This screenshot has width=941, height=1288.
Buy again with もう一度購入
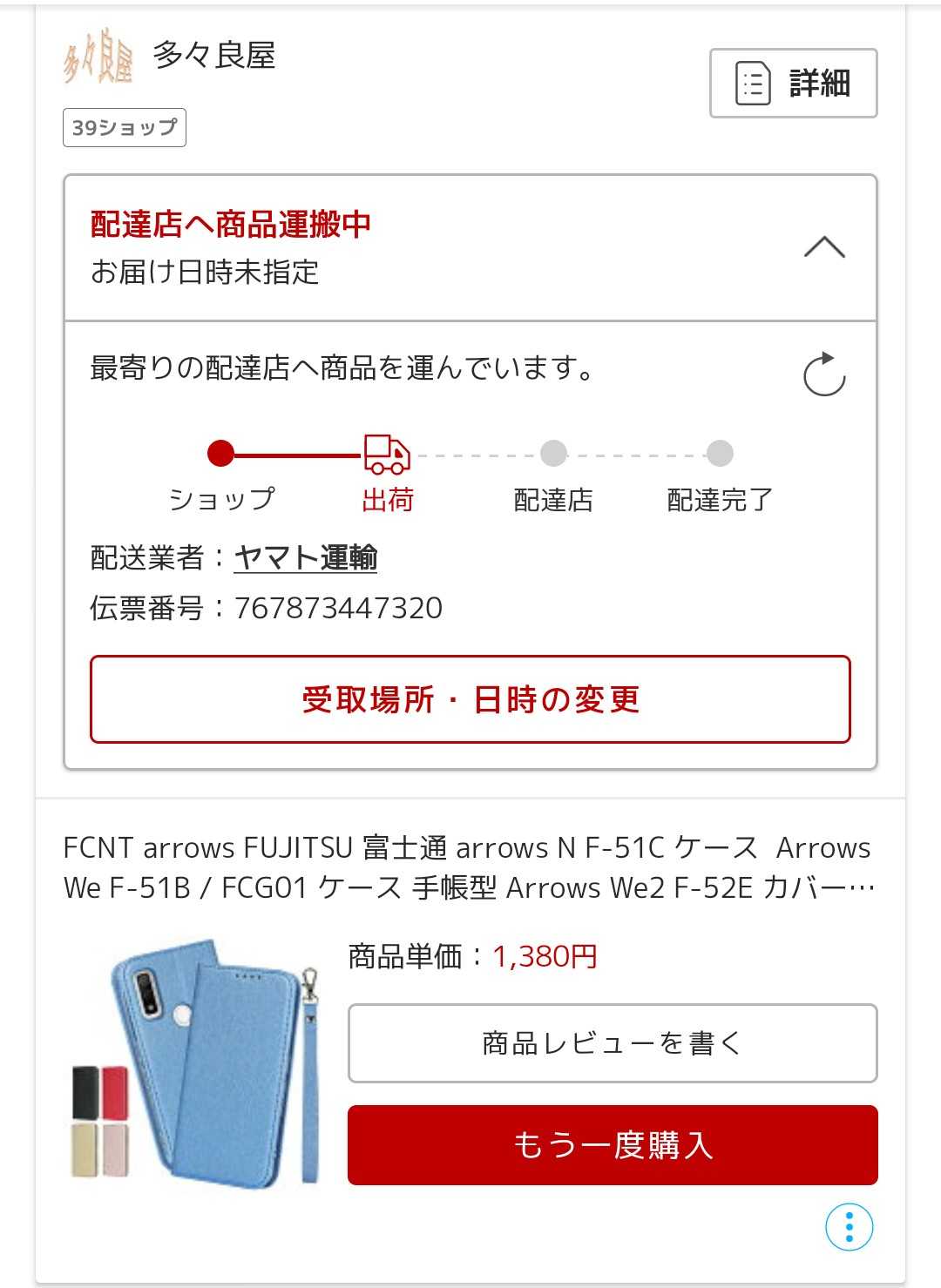613,1145
